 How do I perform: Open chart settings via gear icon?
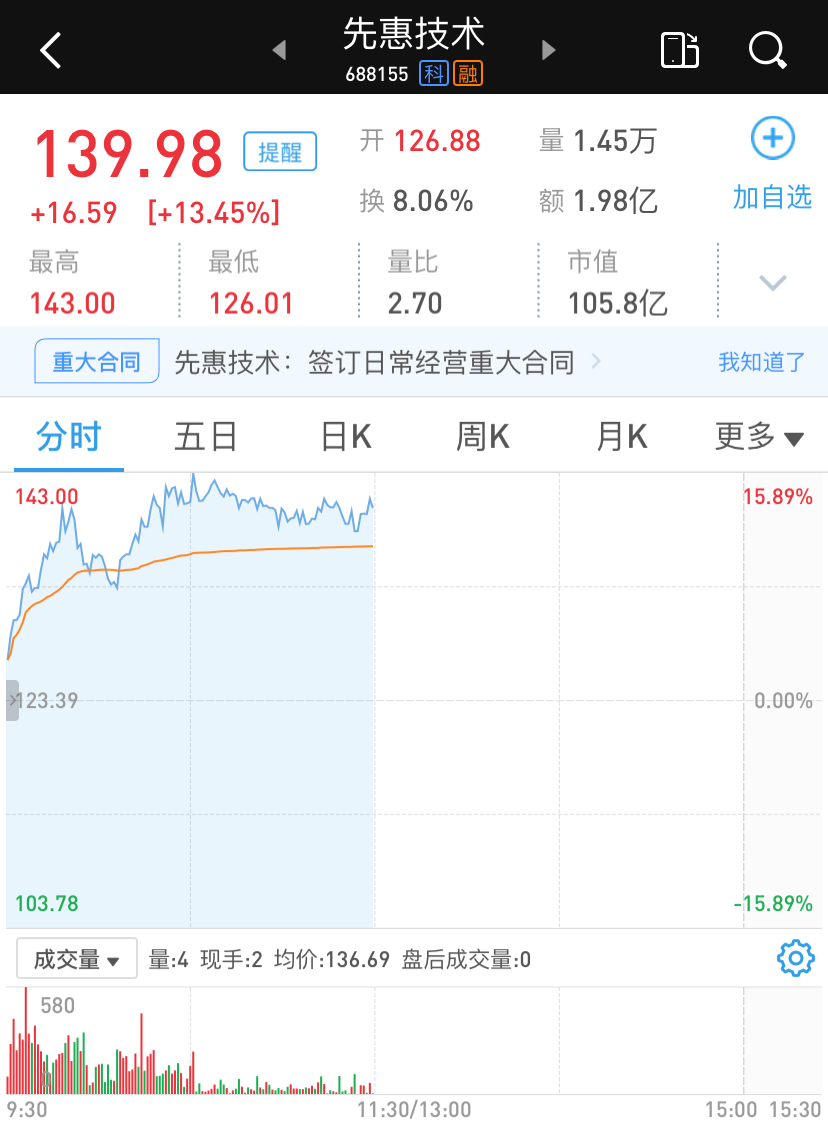point(795,957)
